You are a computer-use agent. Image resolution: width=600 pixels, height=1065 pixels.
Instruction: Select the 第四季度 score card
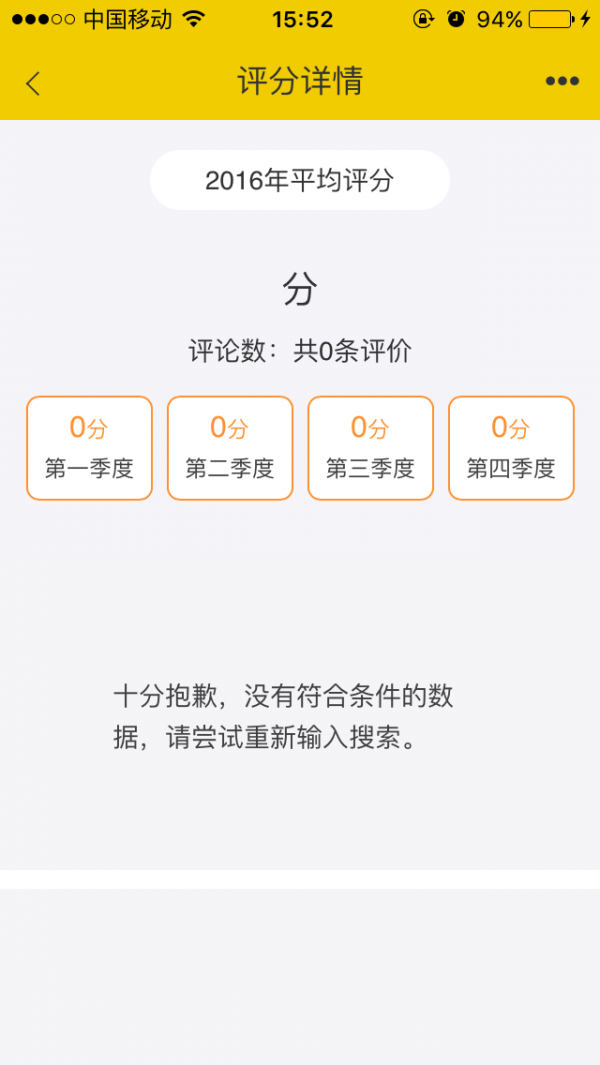[x=511, y=448]
